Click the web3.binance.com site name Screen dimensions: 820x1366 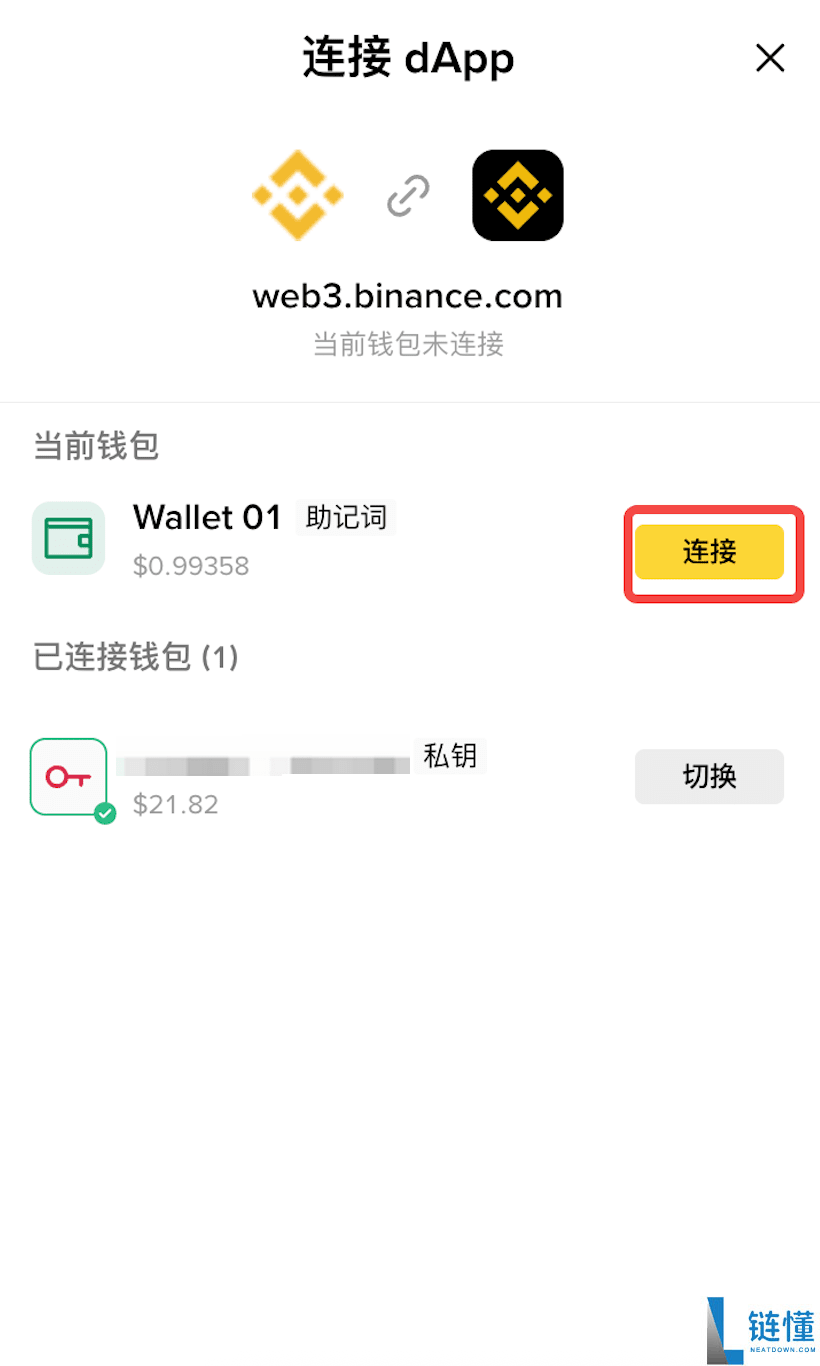pyautogui.click(x=407, y=296)
